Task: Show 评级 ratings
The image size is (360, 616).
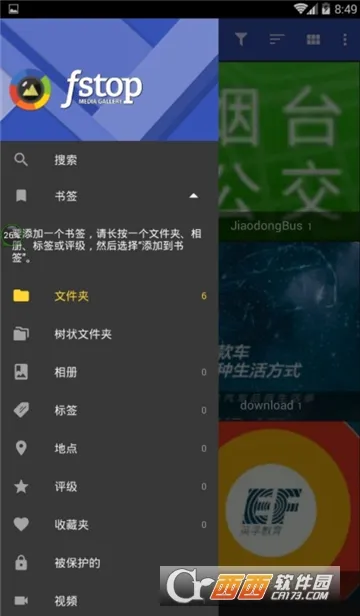Action: point(109,486)
